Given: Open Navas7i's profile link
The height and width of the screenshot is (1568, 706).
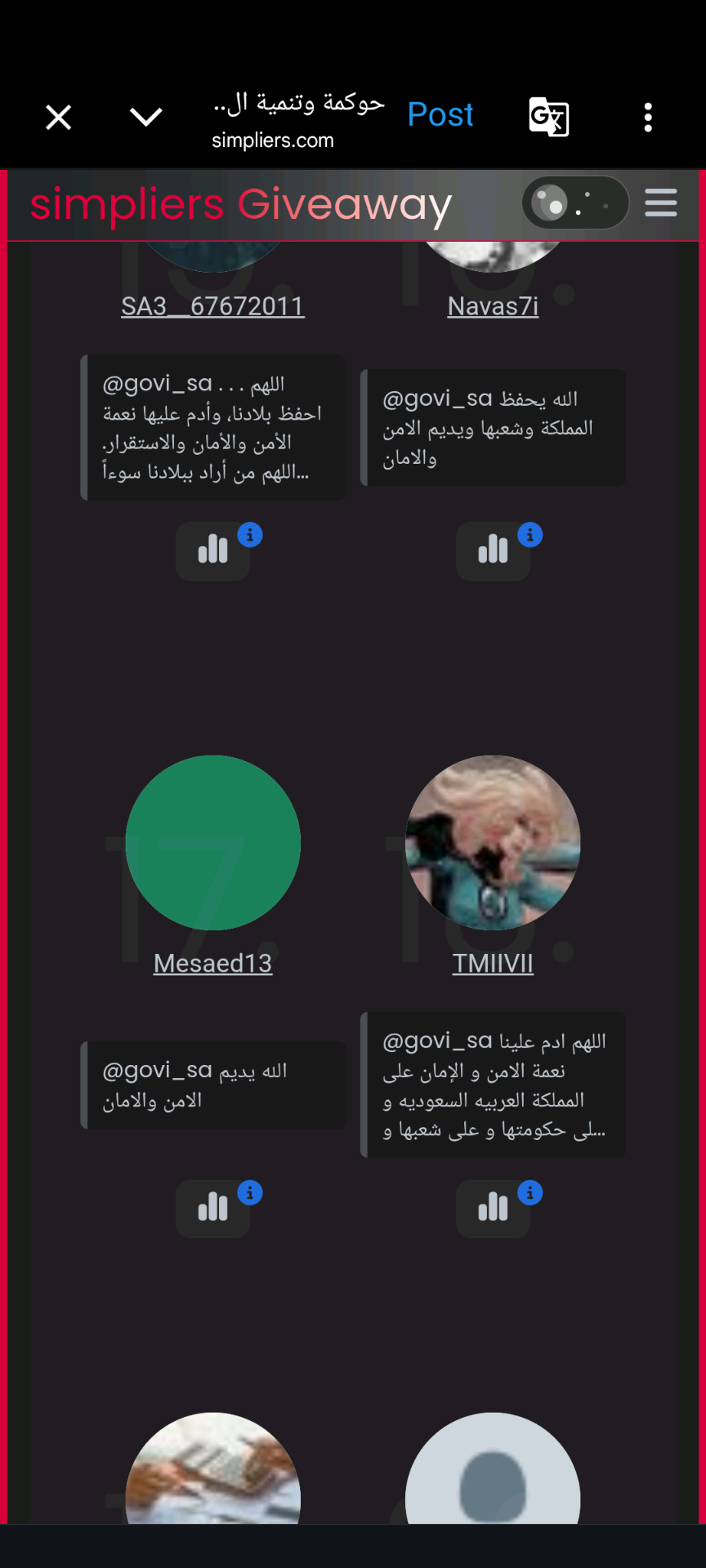Looking at the screenshot, I should (493, 306).
